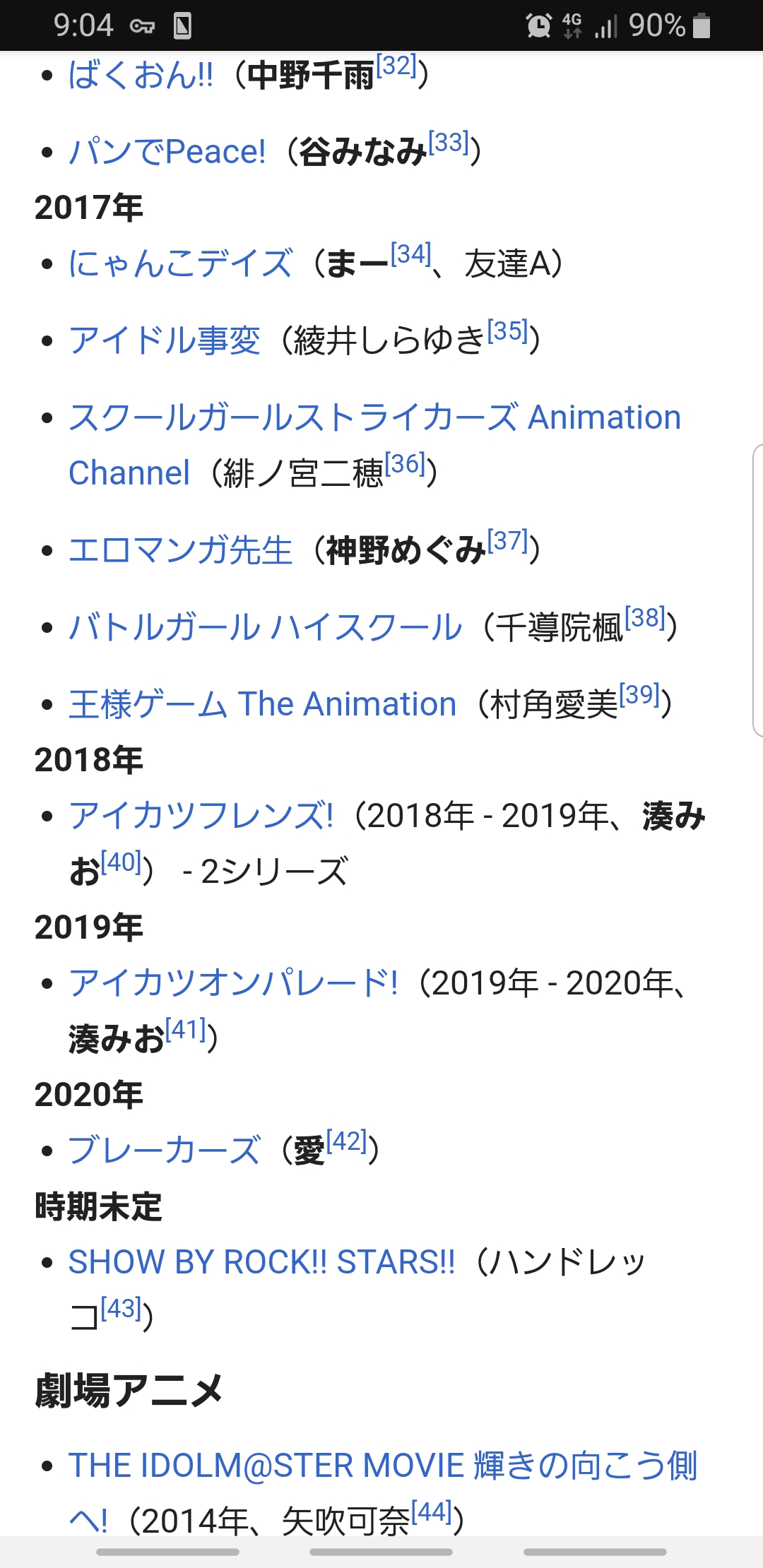The image size is (763, 1568).
Task: Open the アイドル事変 article
Action: pos(165,340)
